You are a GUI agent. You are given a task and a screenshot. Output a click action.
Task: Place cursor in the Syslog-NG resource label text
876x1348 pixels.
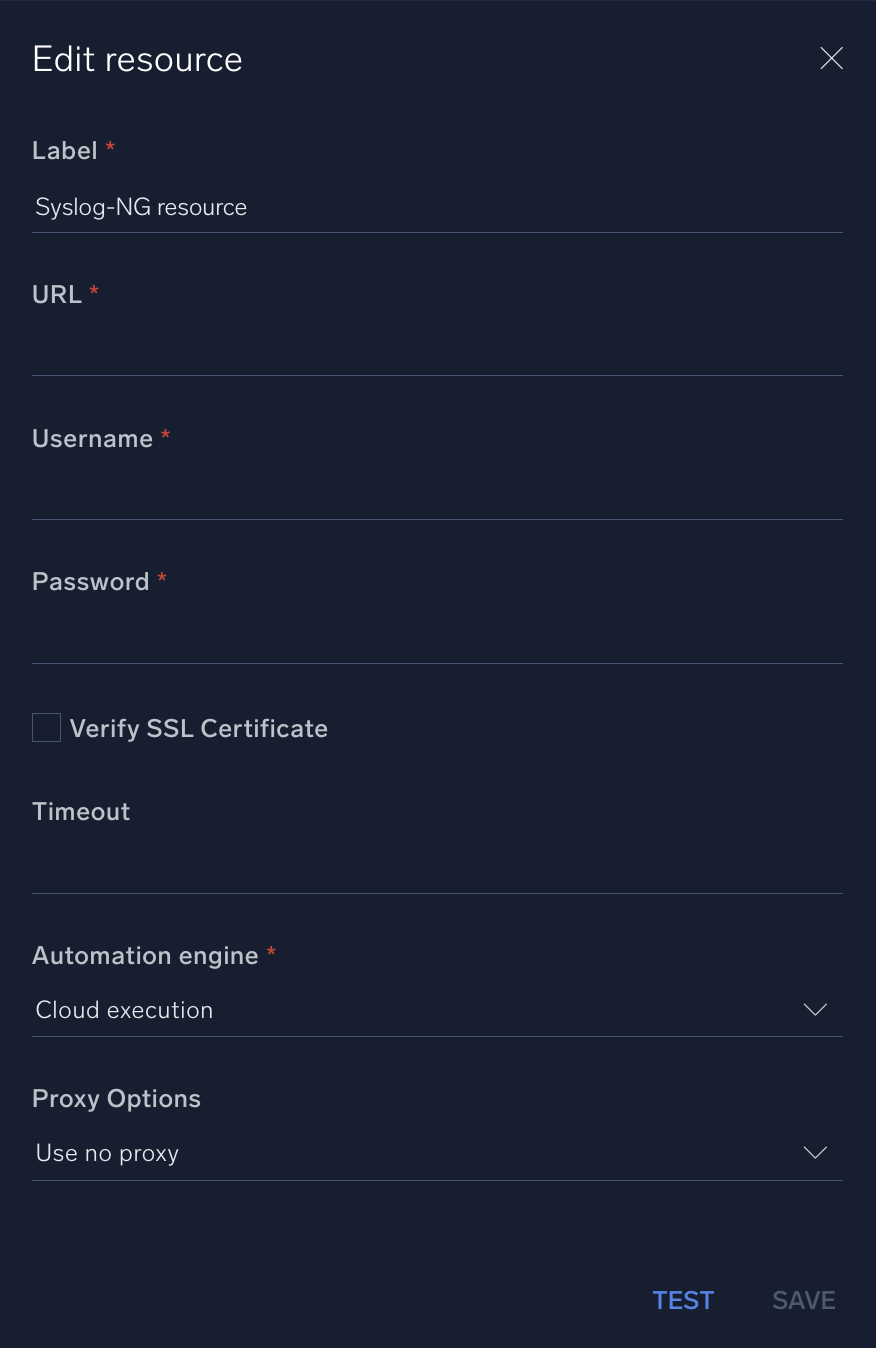click(140, 207)
